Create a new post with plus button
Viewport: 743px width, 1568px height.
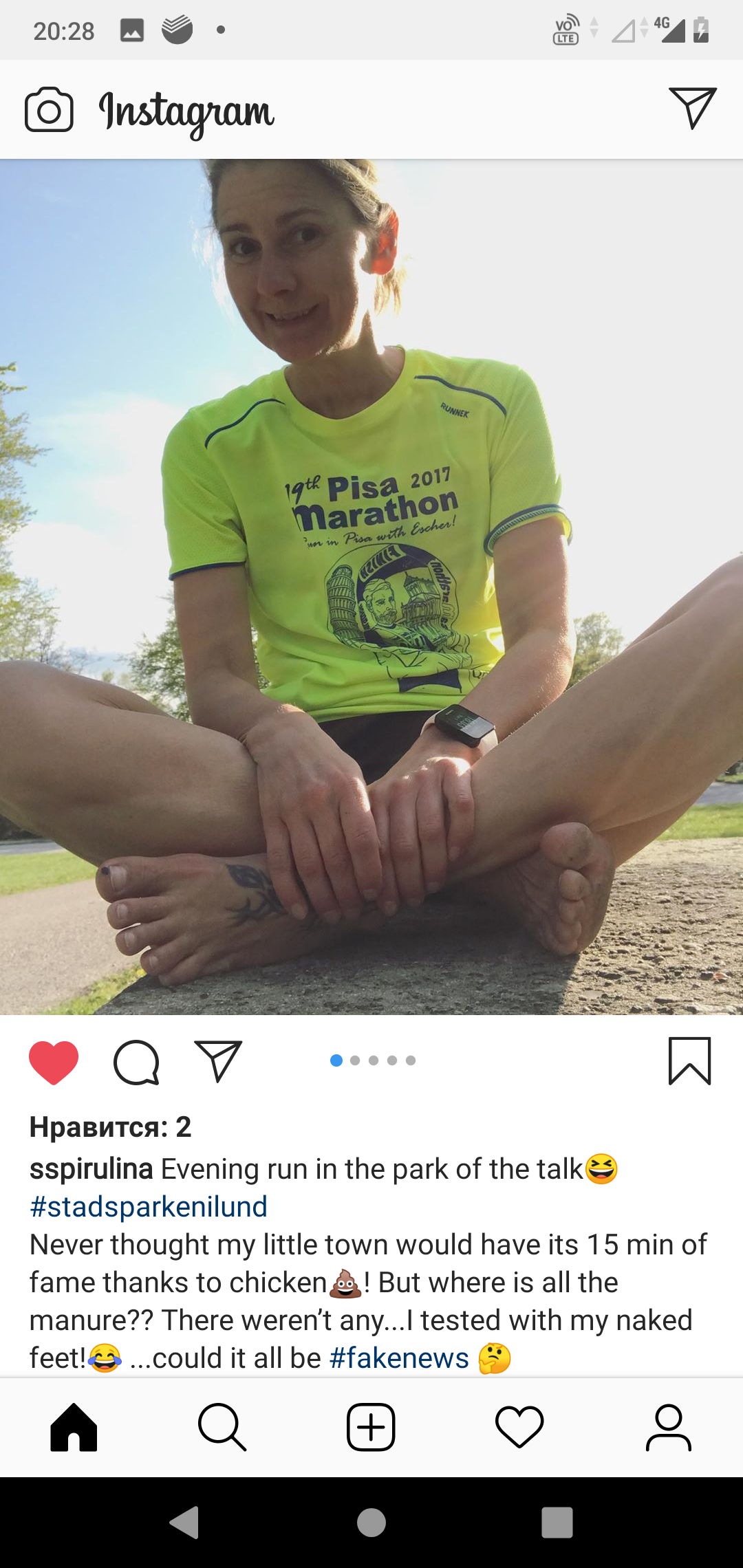click(x=371, y=1428)
